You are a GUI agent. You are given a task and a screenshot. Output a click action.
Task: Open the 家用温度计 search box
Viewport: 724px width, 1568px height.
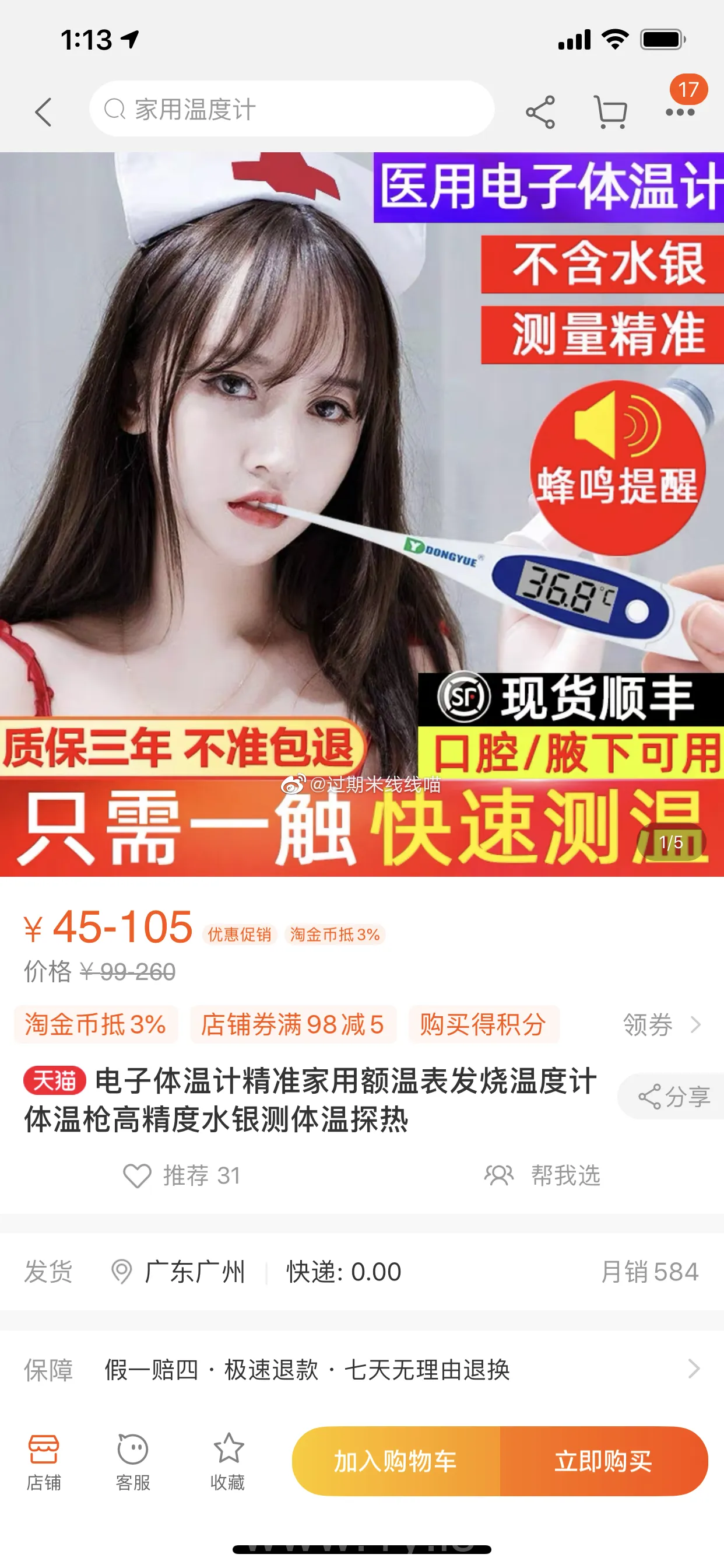(292, 110)
